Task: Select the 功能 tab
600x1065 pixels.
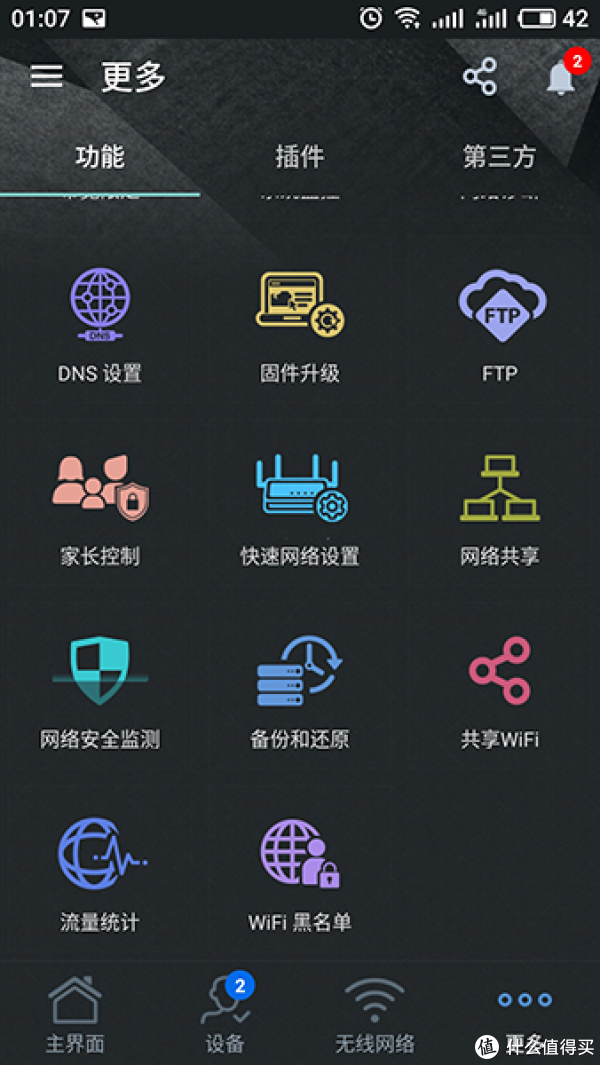Action: [100, 157]
